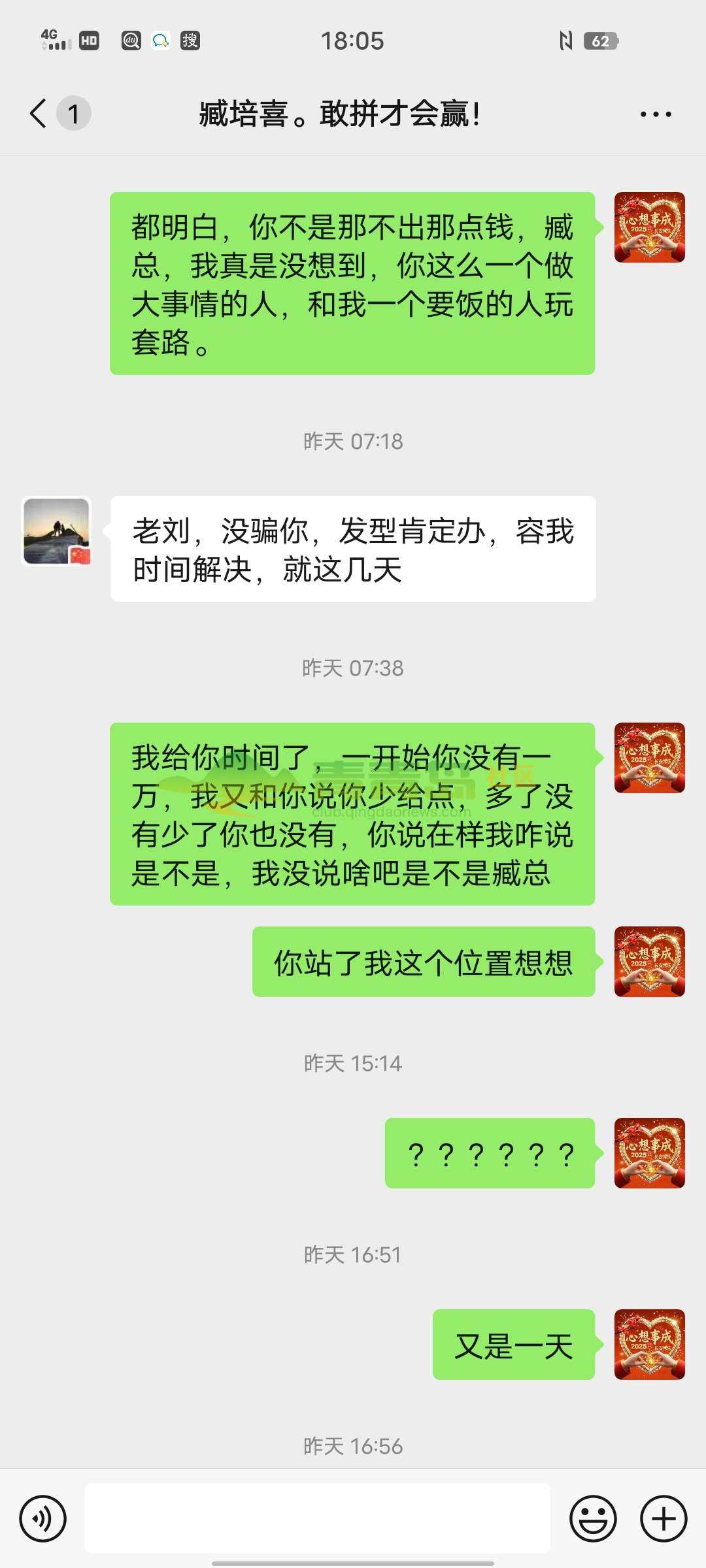Tap the message text input field
706x1568 pixels.
(317, 1518)
